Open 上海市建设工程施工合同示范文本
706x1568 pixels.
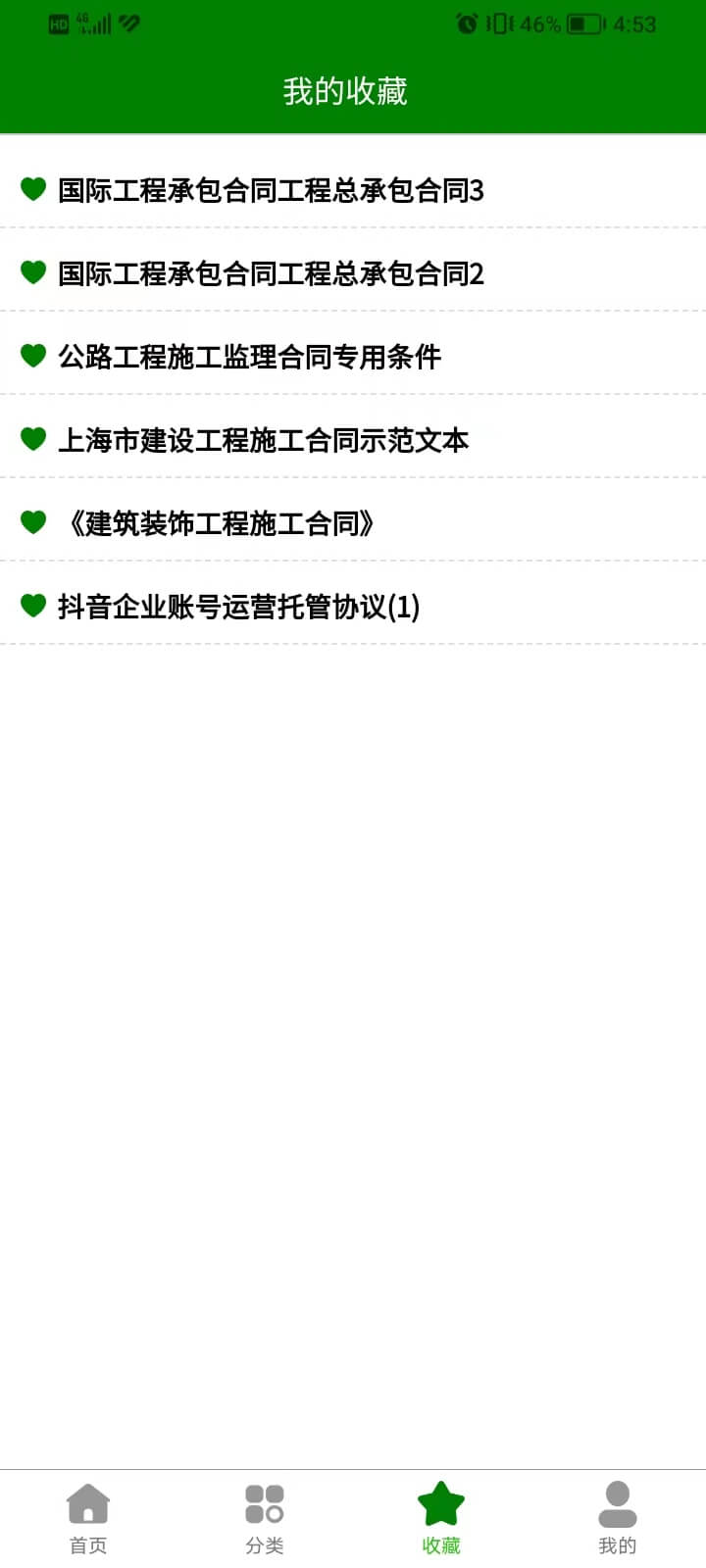click(x=263, y=440)
